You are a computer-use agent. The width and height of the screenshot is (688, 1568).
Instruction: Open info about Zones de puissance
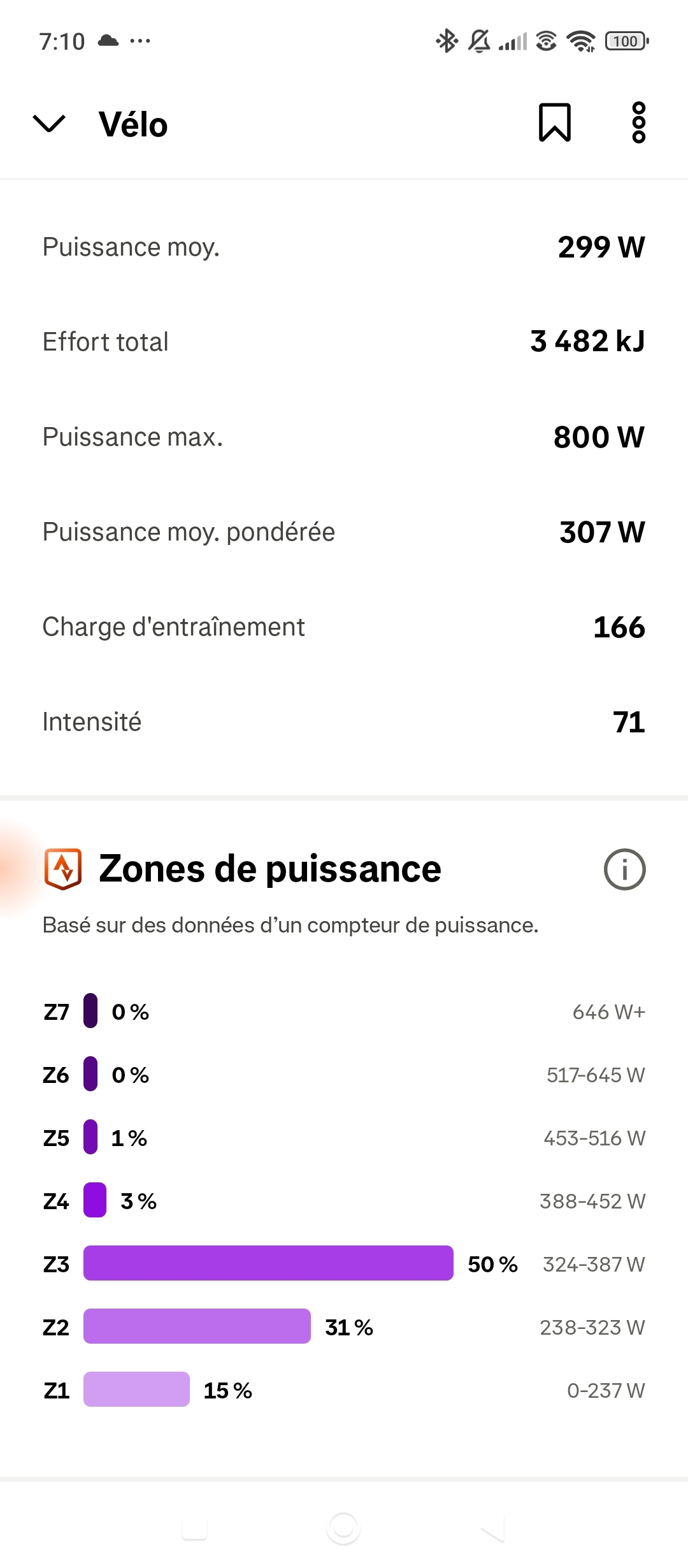pyautogui.click(x=624, y=869)
